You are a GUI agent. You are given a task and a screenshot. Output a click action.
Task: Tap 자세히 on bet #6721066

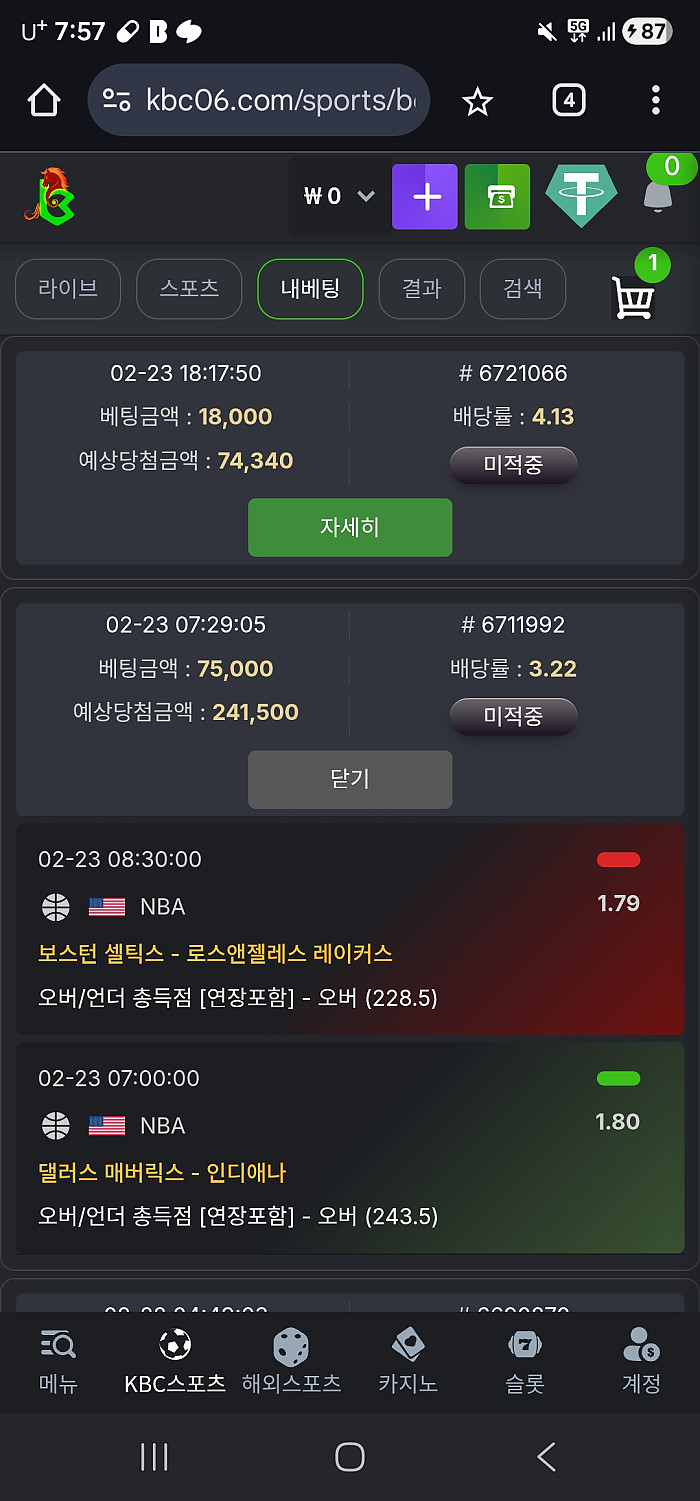(350, 527)
